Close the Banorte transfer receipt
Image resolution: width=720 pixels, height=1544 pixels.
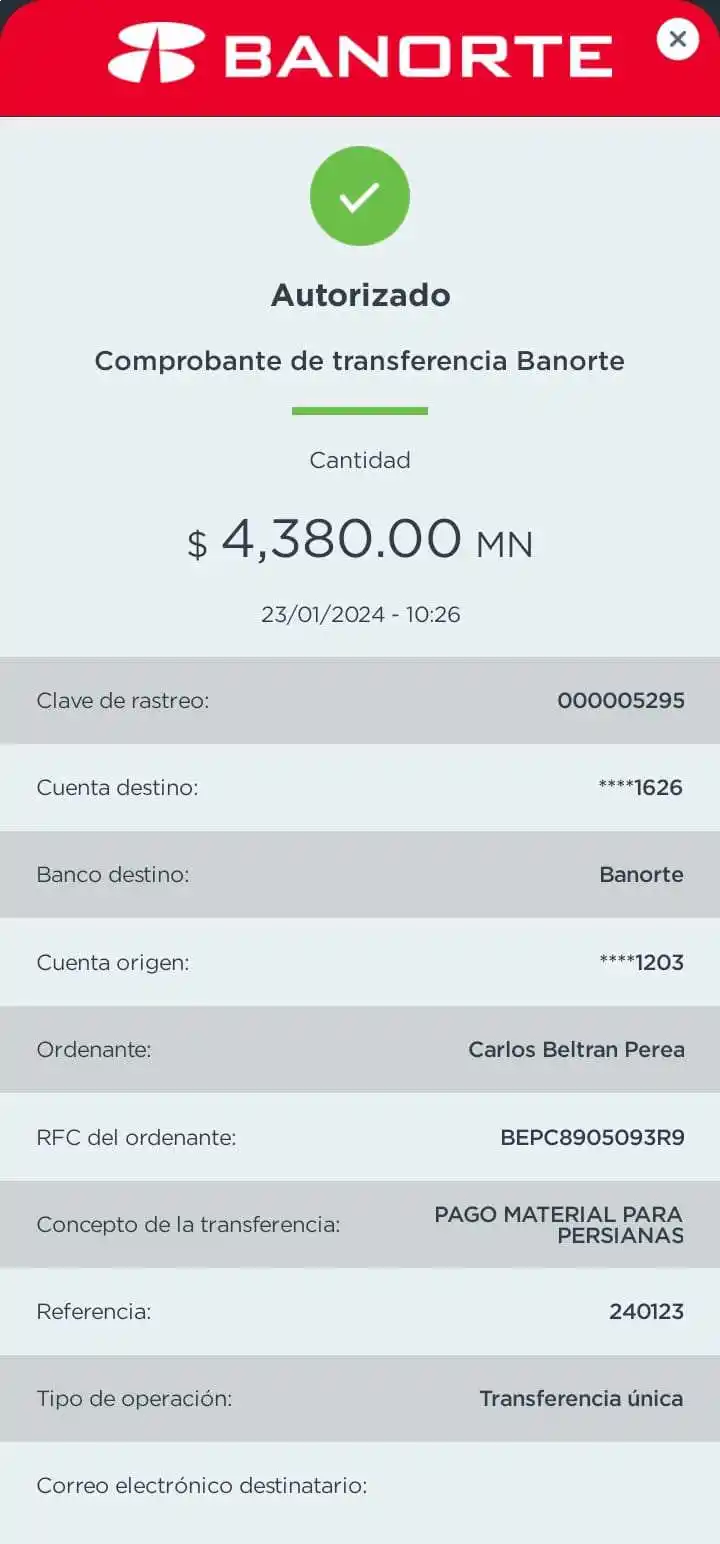[677, 39]
